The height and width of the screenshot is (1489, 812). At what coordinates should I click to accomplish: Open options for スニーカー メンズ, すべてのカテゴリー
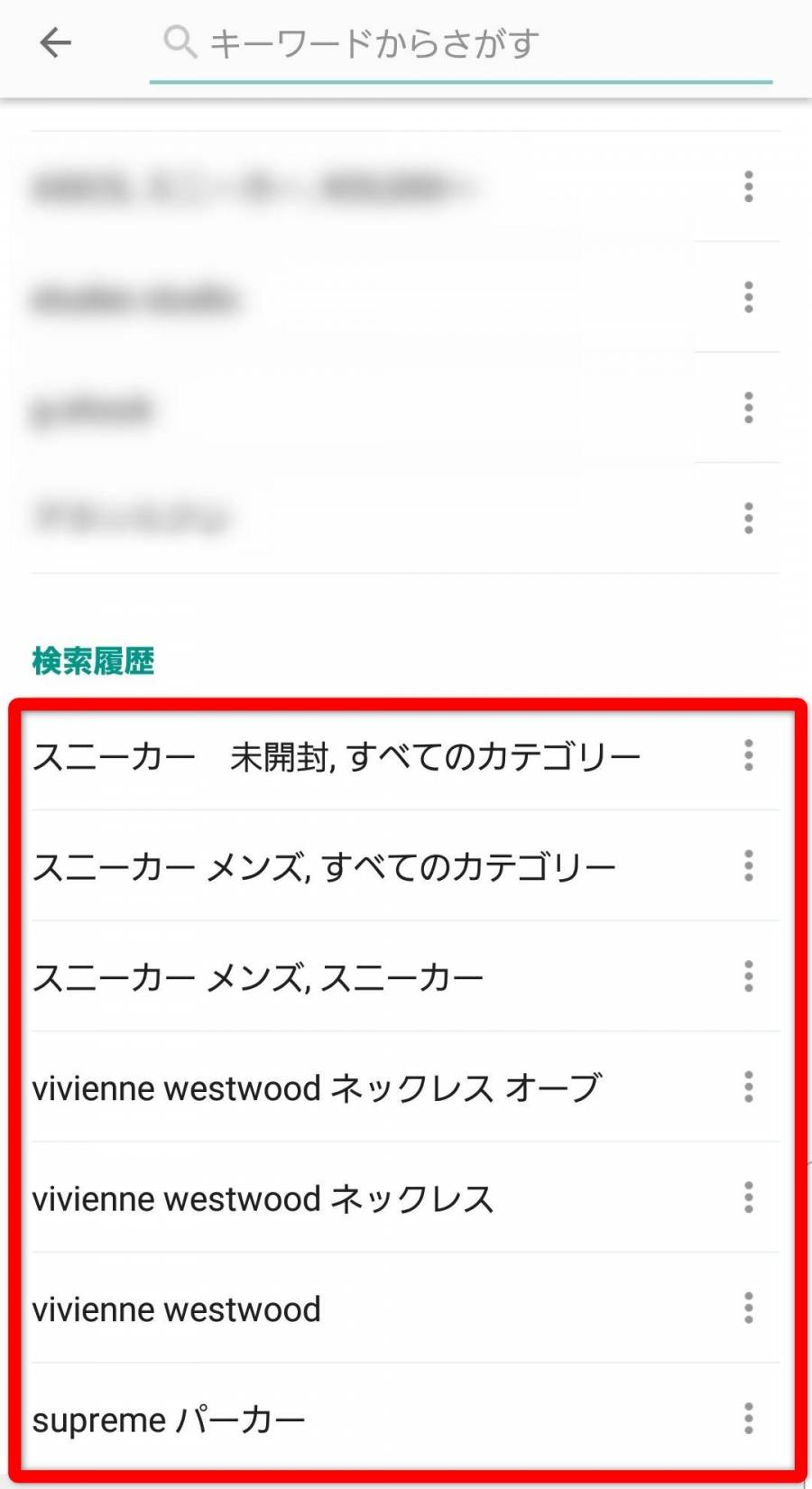click(x=748, y=865)
